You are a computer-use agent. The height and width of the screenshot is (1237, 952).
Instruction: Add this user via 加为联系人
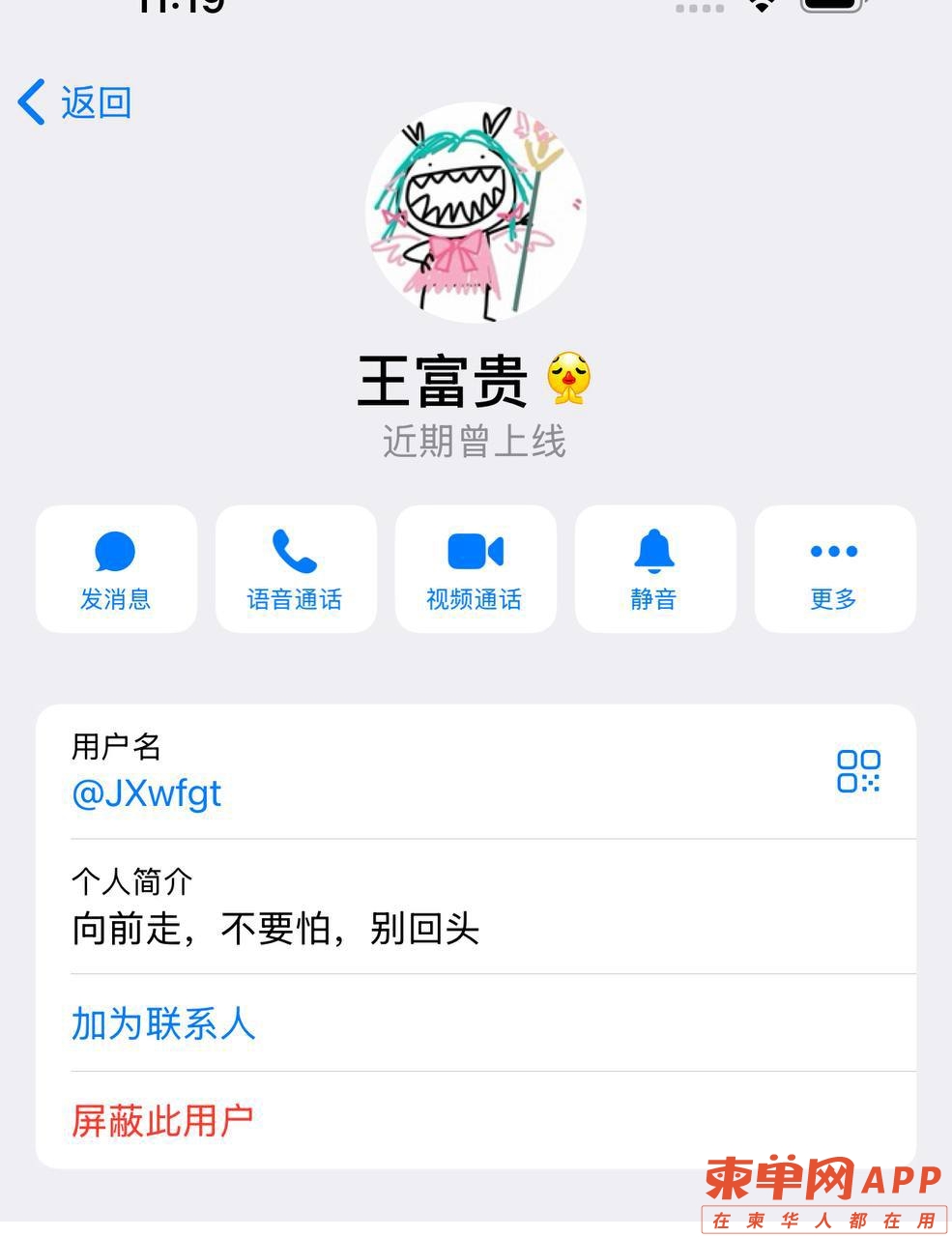click(x=163, y=1023)
